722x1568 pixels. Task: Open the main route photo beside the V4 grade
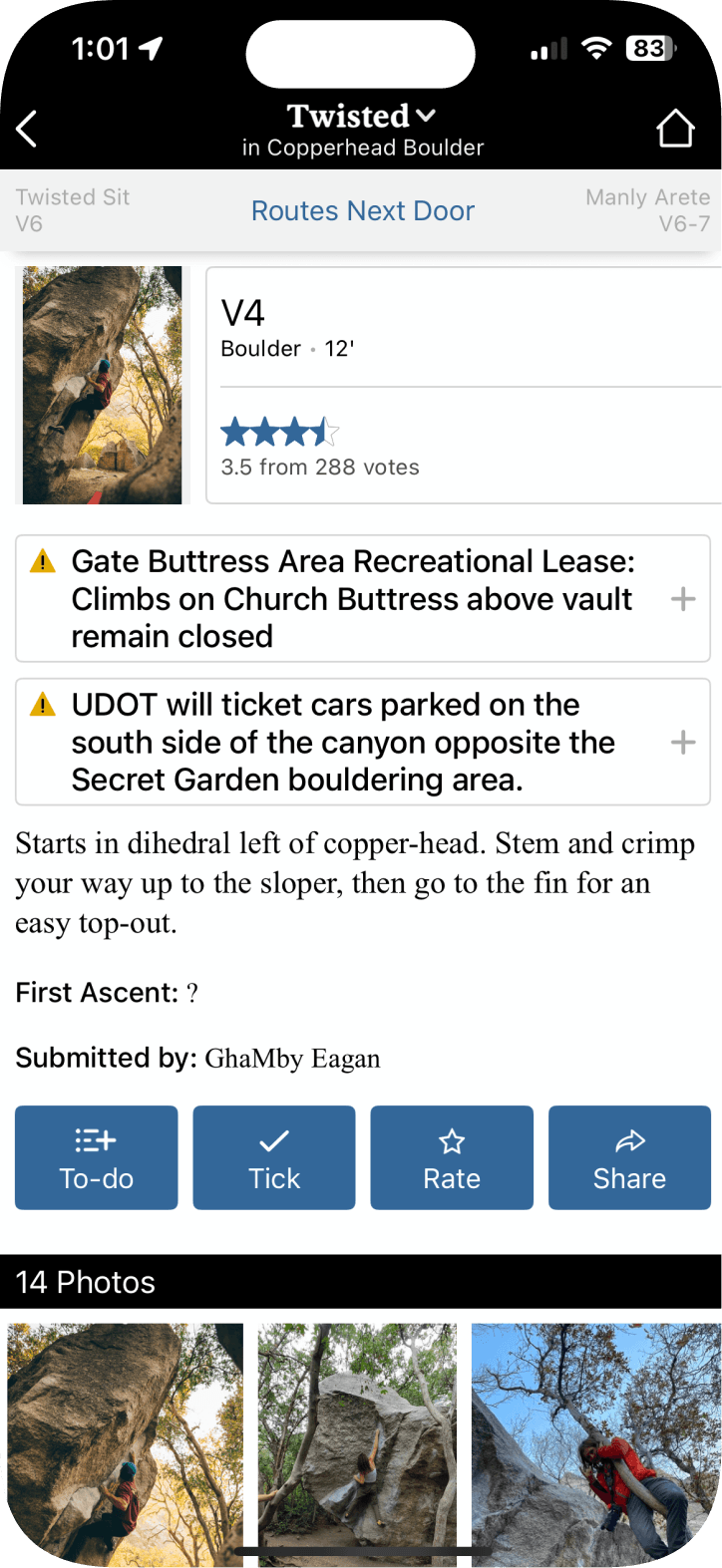[103, 385]
